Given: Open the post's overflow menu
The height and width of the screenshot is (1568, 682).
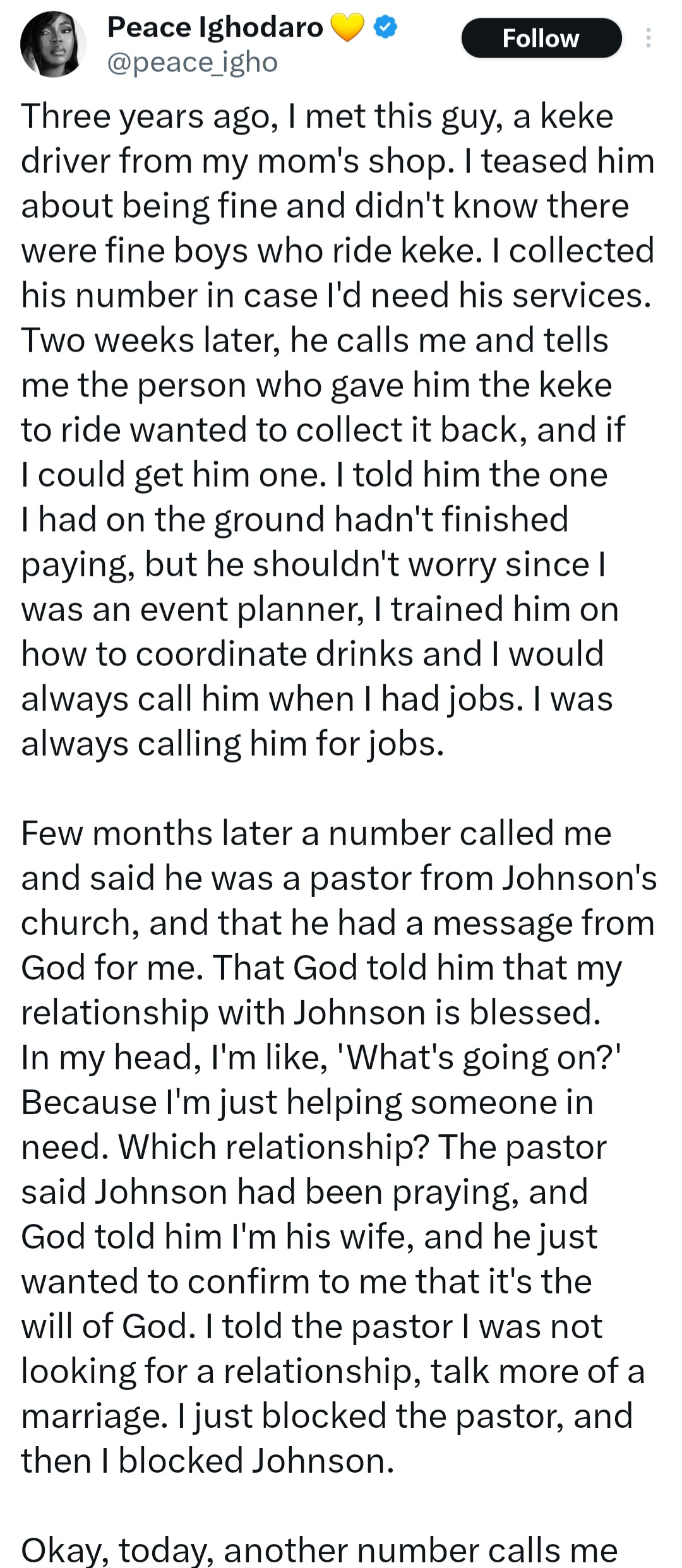Looking at the screenshot, I should [648, 39].
